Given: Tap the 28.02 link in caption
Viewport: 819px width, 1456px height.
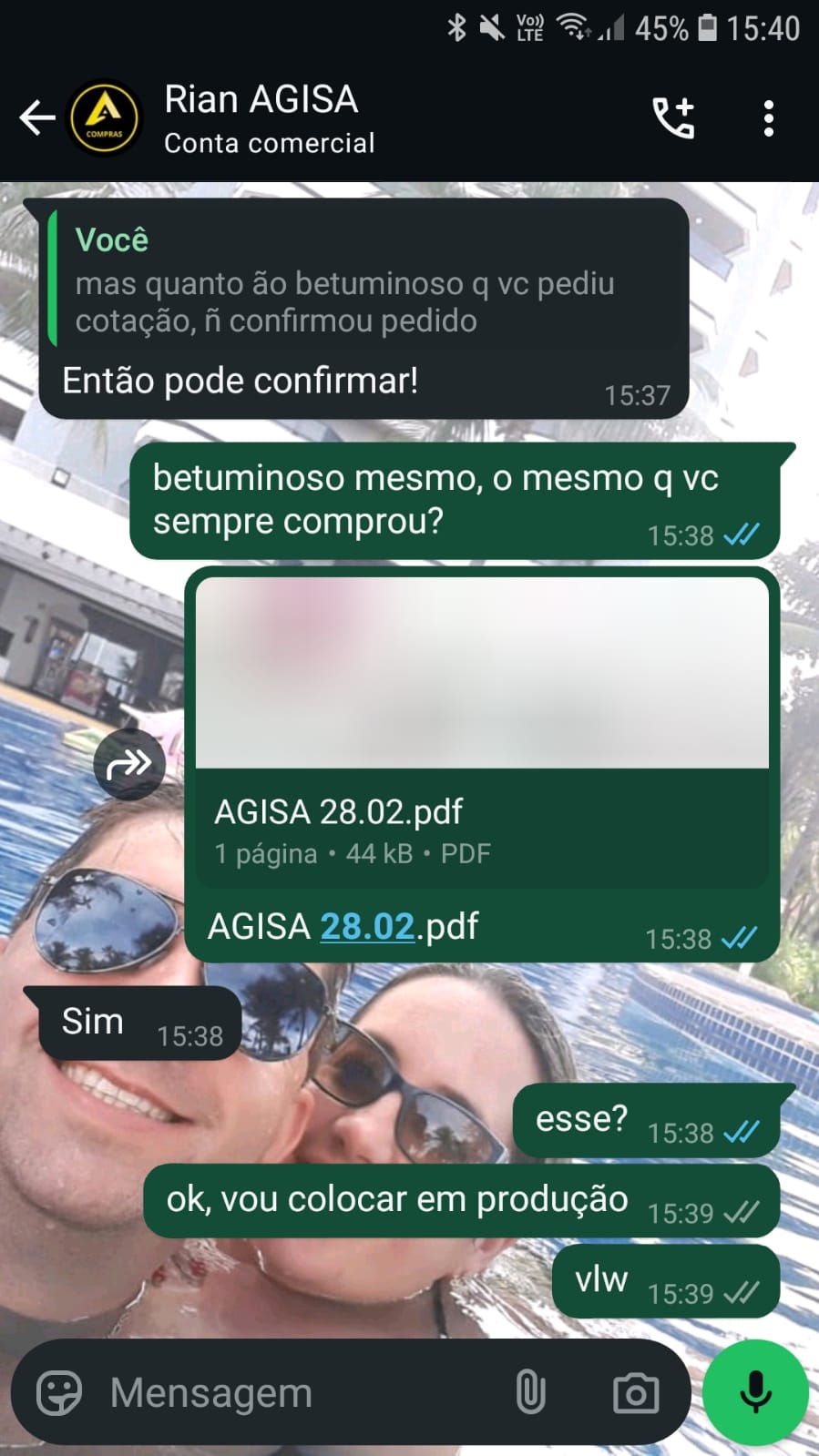Looking at the screenshot, I should [x=367, y=927].
